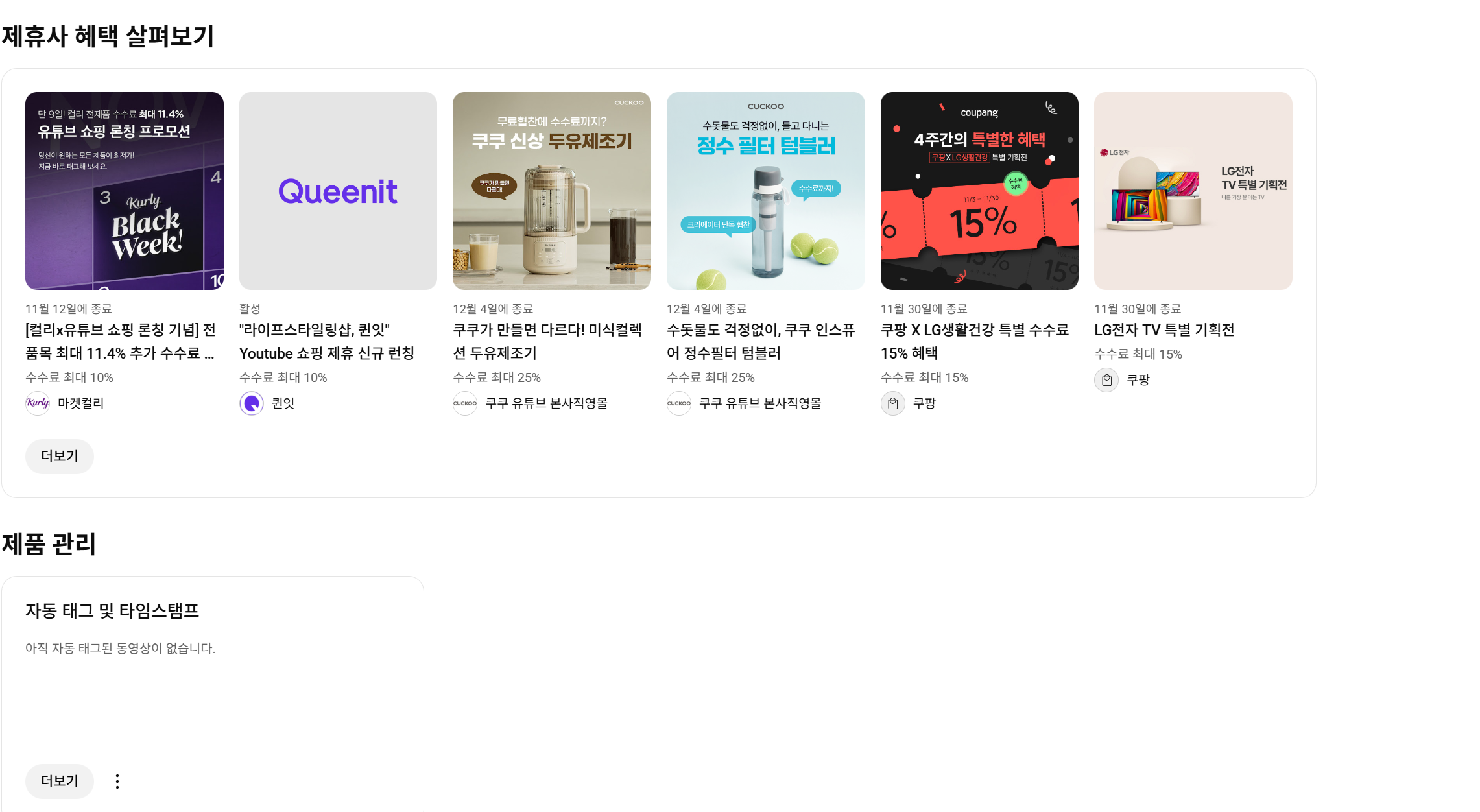1480x812 pixels.
Task: Open the Coupang X LG생활건강 15% offer
Action: tap(979, 191)
